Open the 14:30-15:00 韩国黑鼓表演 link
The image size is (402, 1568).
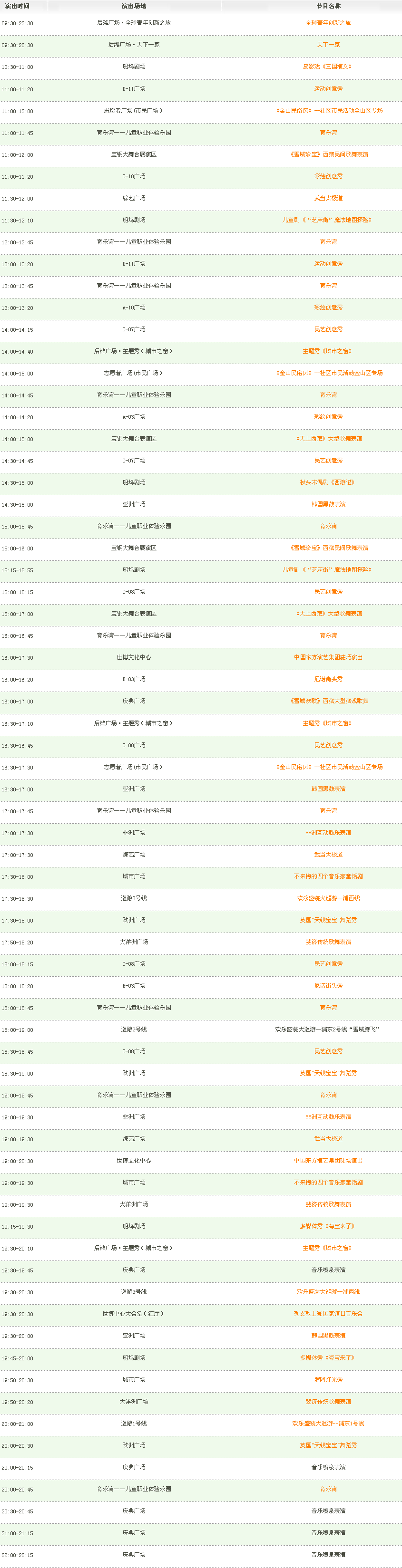(x=328, y=505)
